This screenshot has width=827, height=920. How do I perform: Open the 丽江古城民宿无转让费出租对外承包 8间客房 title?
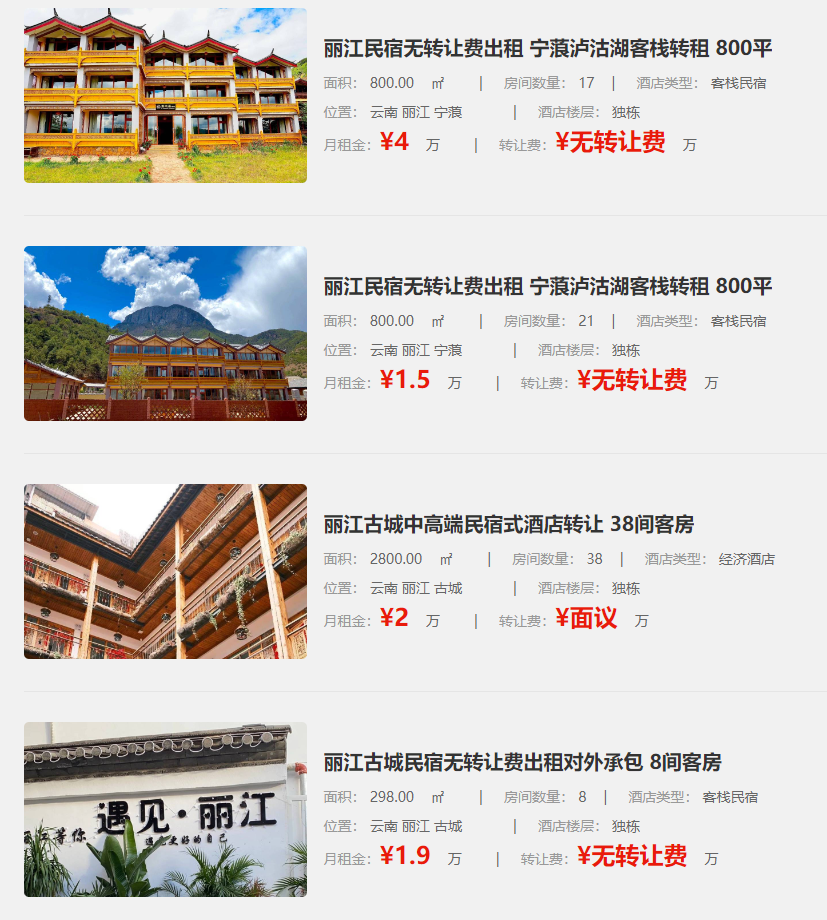coord(522,763)
